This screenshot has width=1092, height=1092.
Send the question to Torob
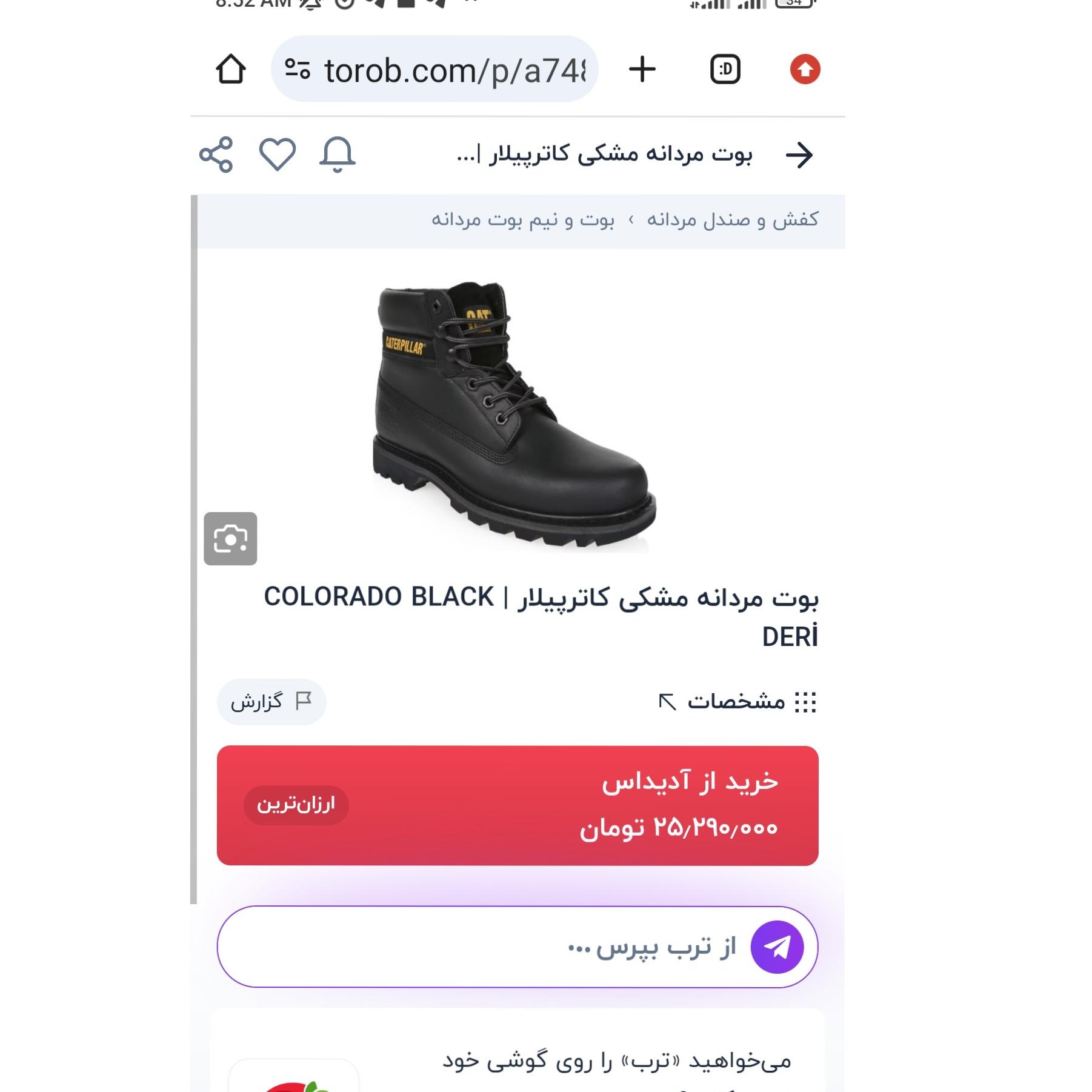777,947
